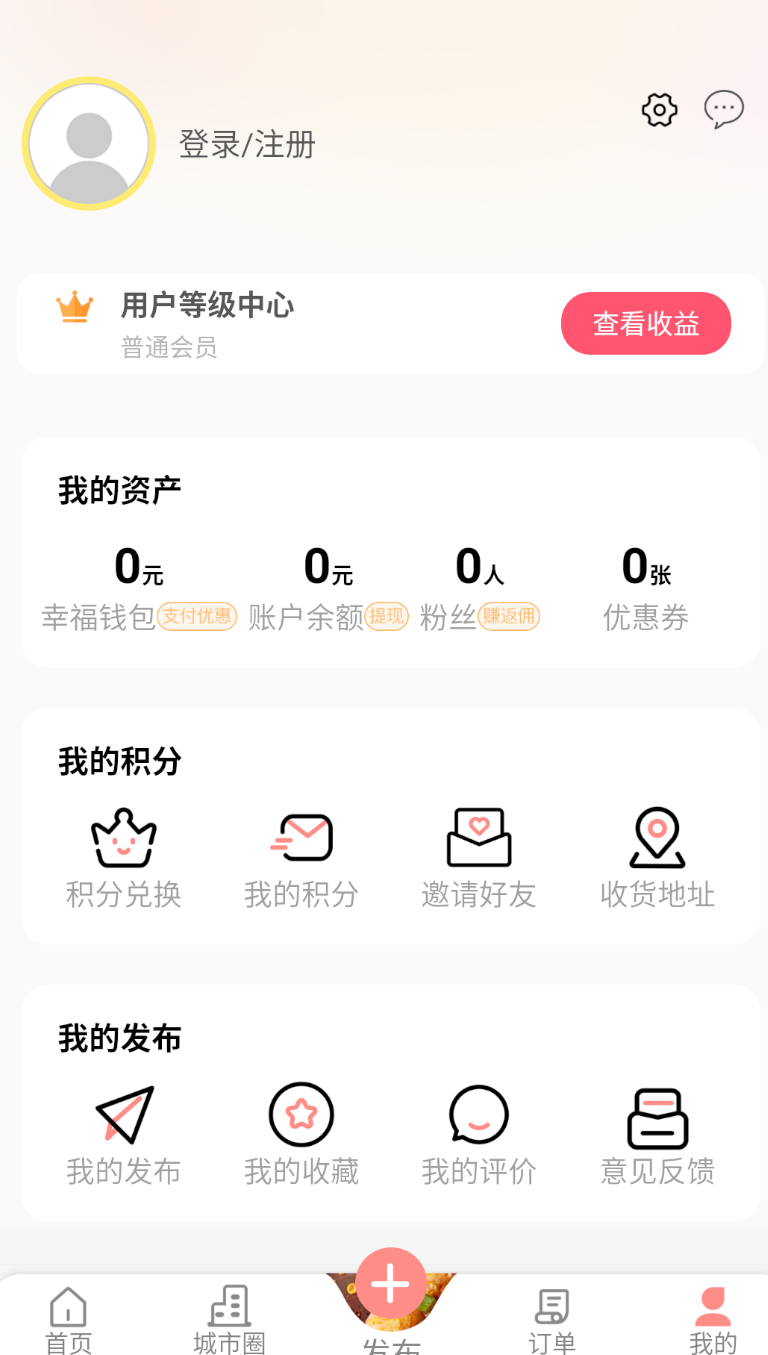View 账户余额 balance
The width and height of the screenshot is (768, 1355).
click(x=328, y=592)
